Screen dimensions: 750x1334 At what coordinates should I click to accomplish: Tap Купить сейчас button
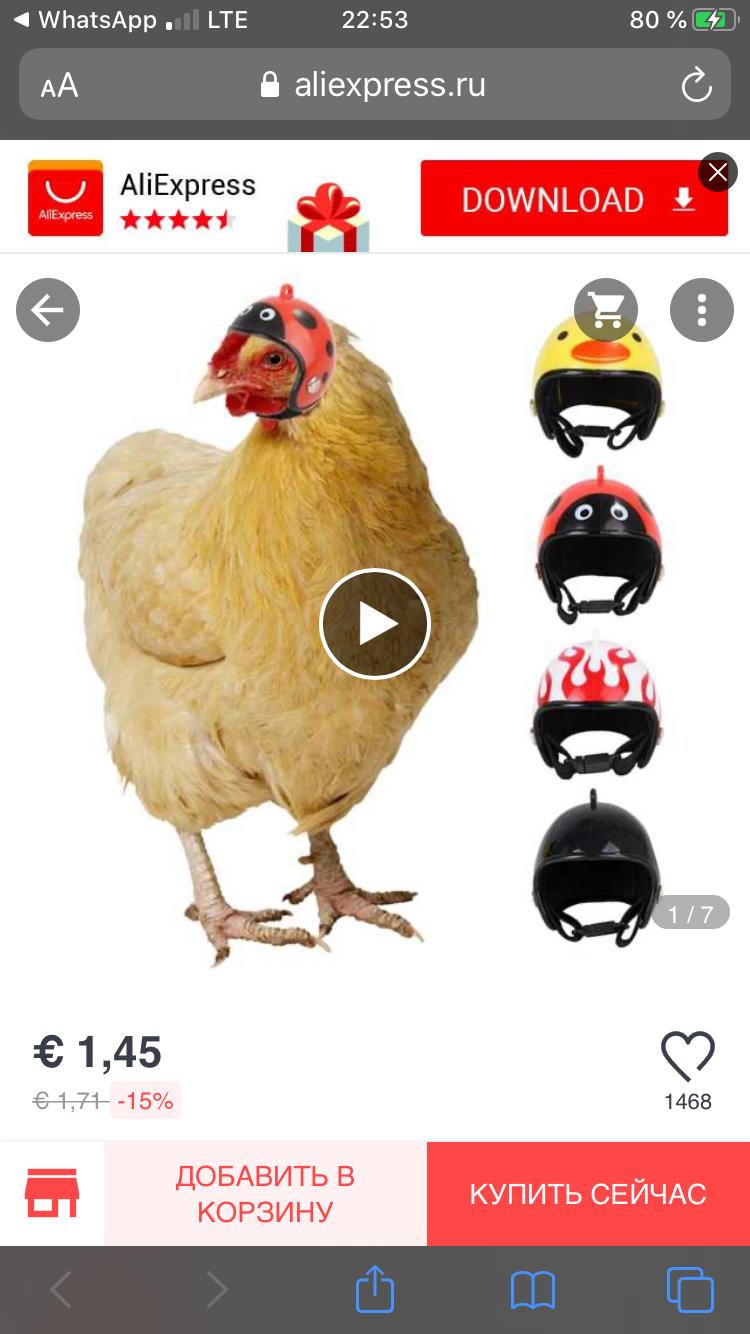[x=588, y=1194]
